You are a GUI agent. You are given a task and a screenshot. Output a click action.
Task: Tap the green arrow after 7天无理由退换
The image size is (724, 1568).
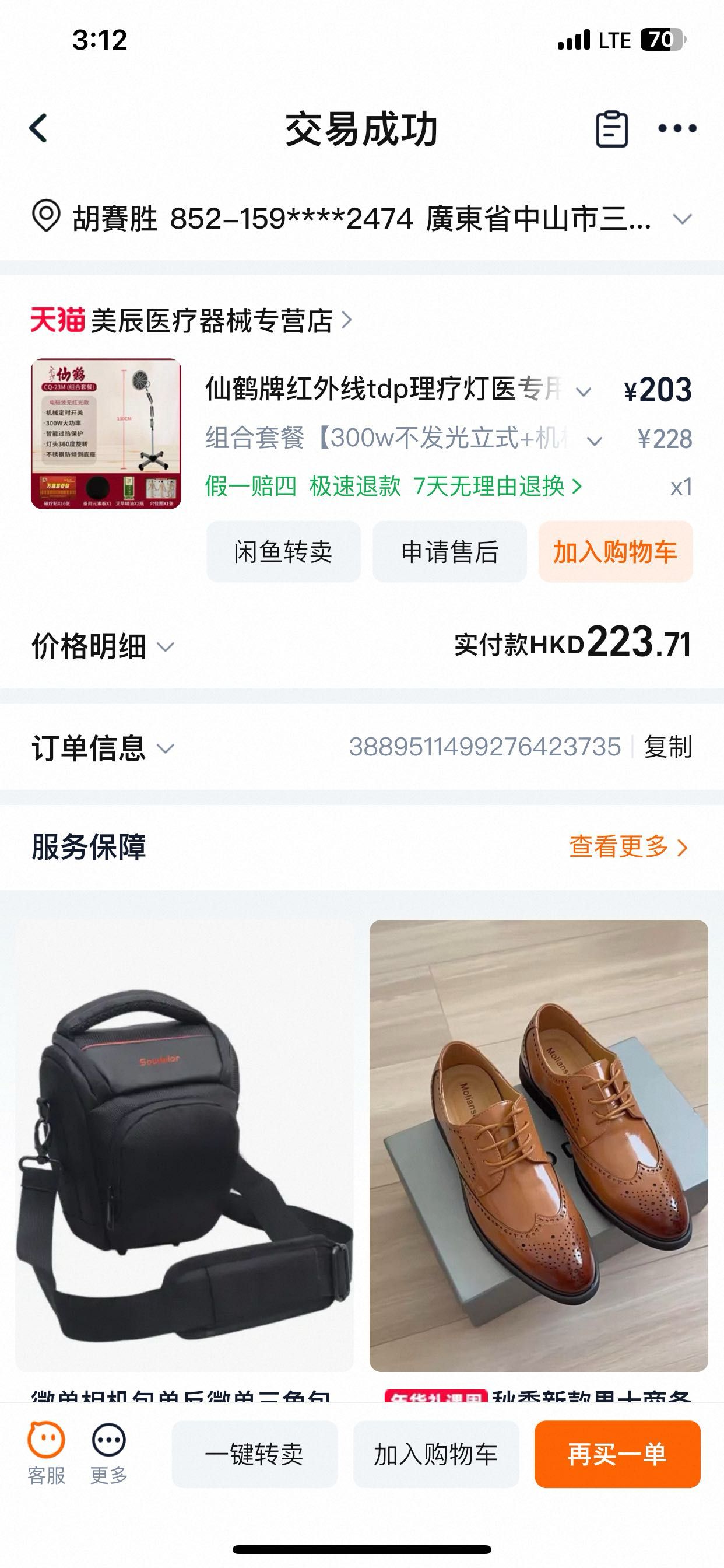coord(577,487)
